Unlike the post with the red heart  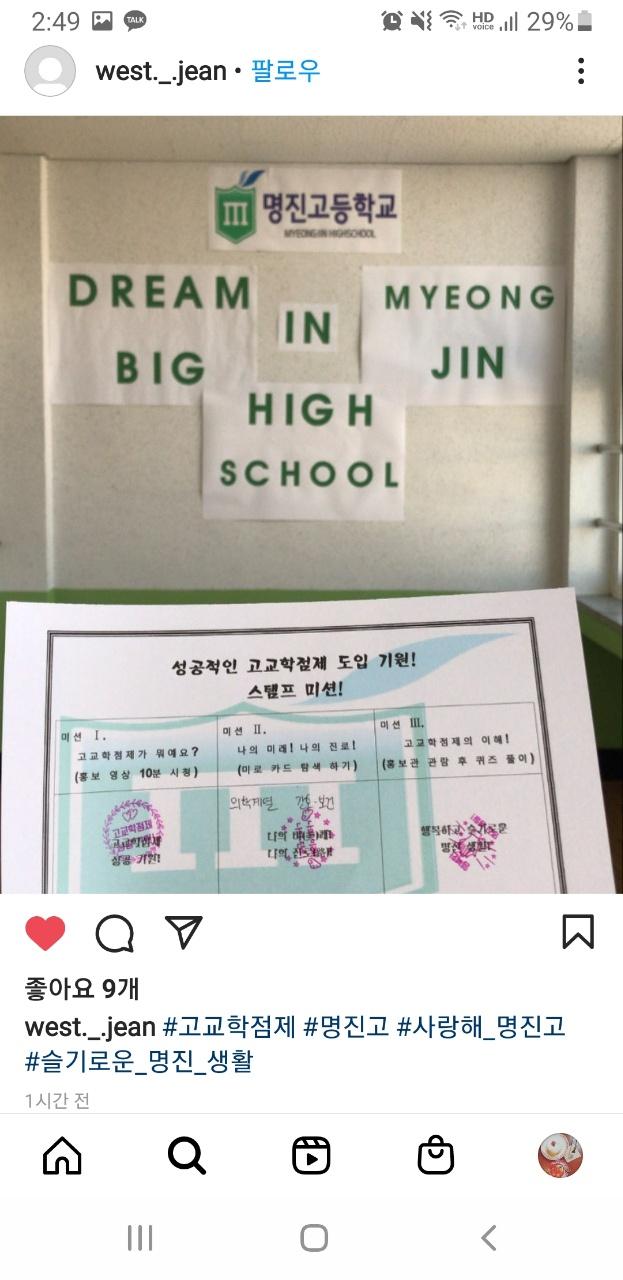click(x=45, y=933)
